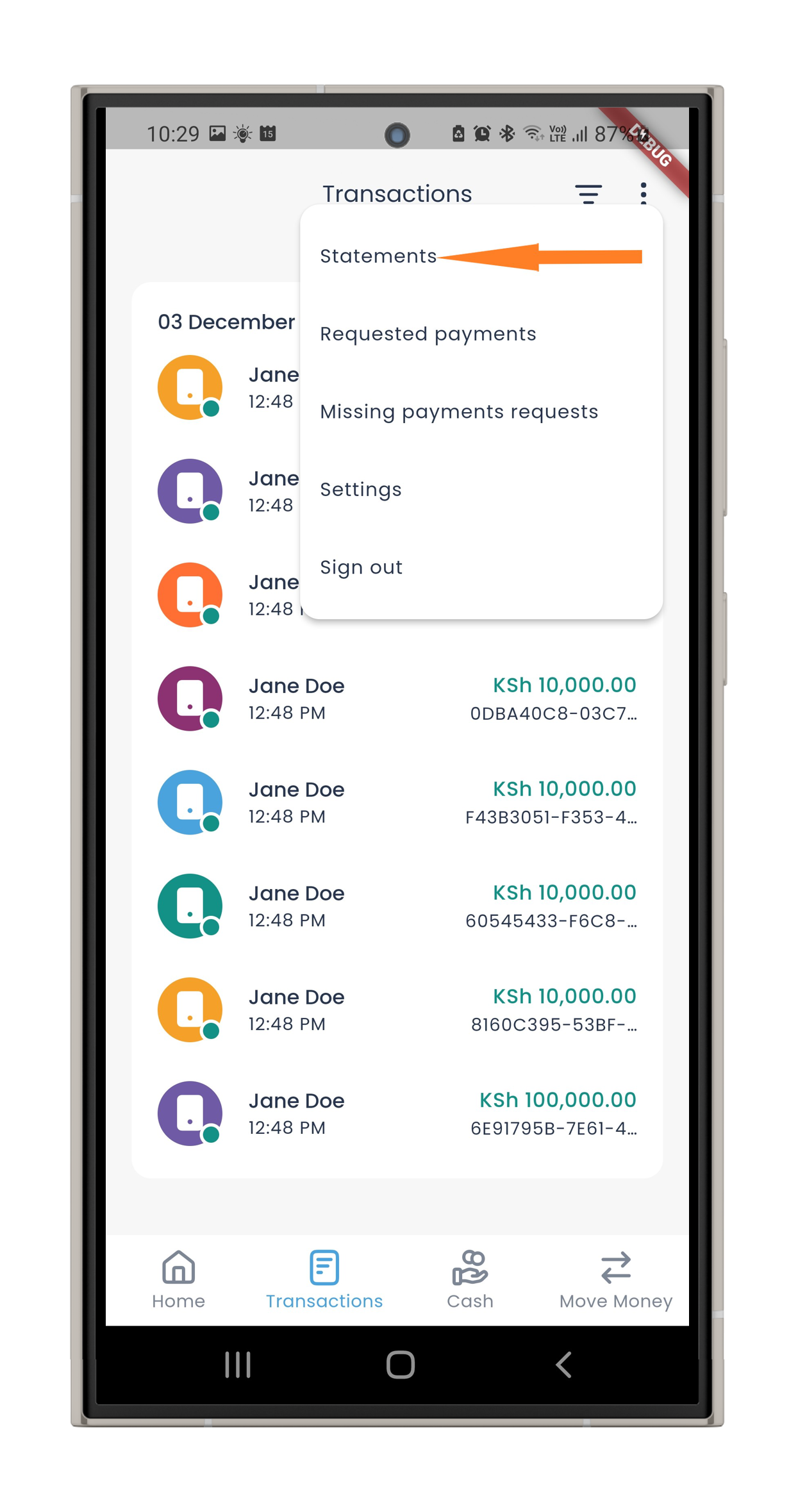Open Missing payments requests

[459, 411]
